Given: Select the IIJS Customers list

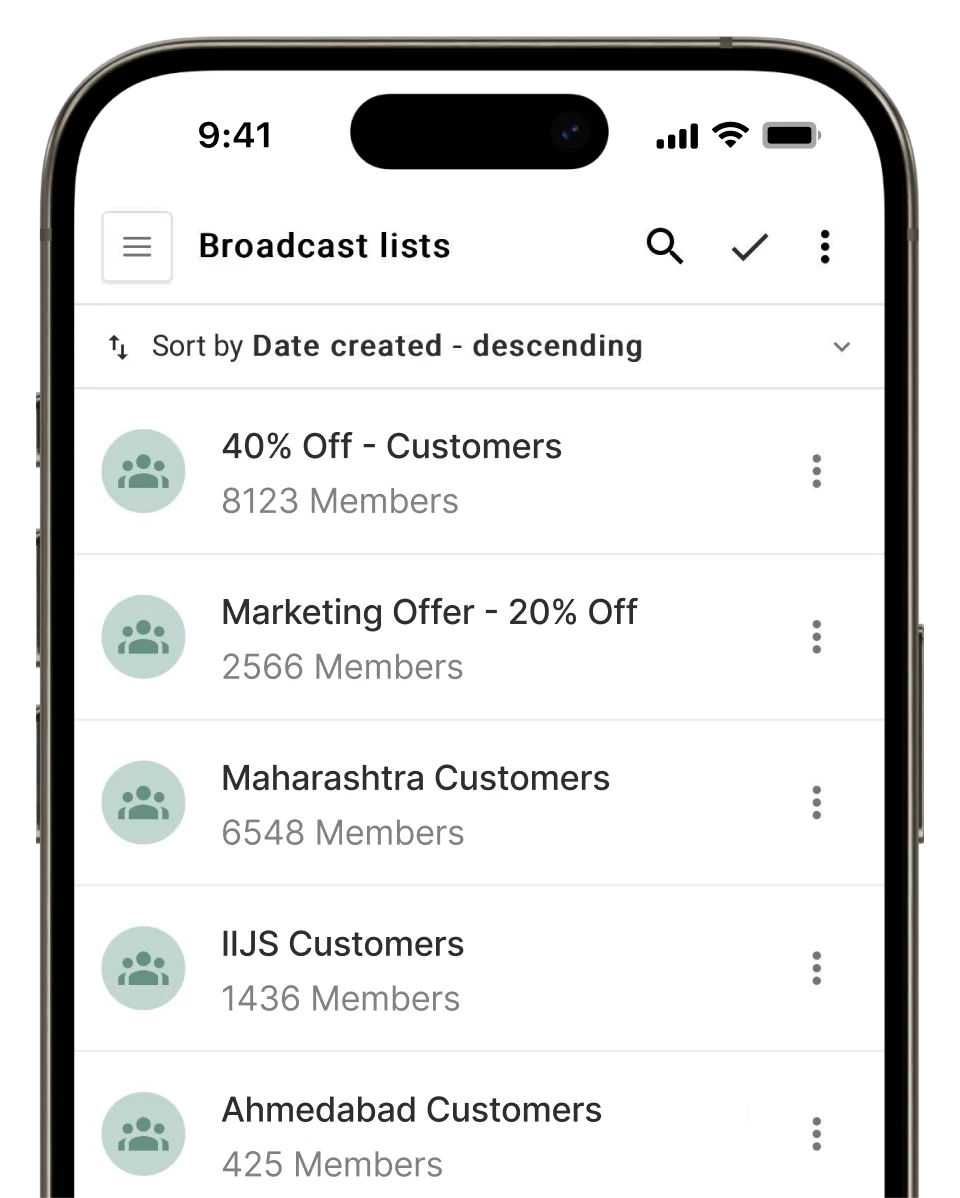Looking at the screenshot, I should (343, 969).
